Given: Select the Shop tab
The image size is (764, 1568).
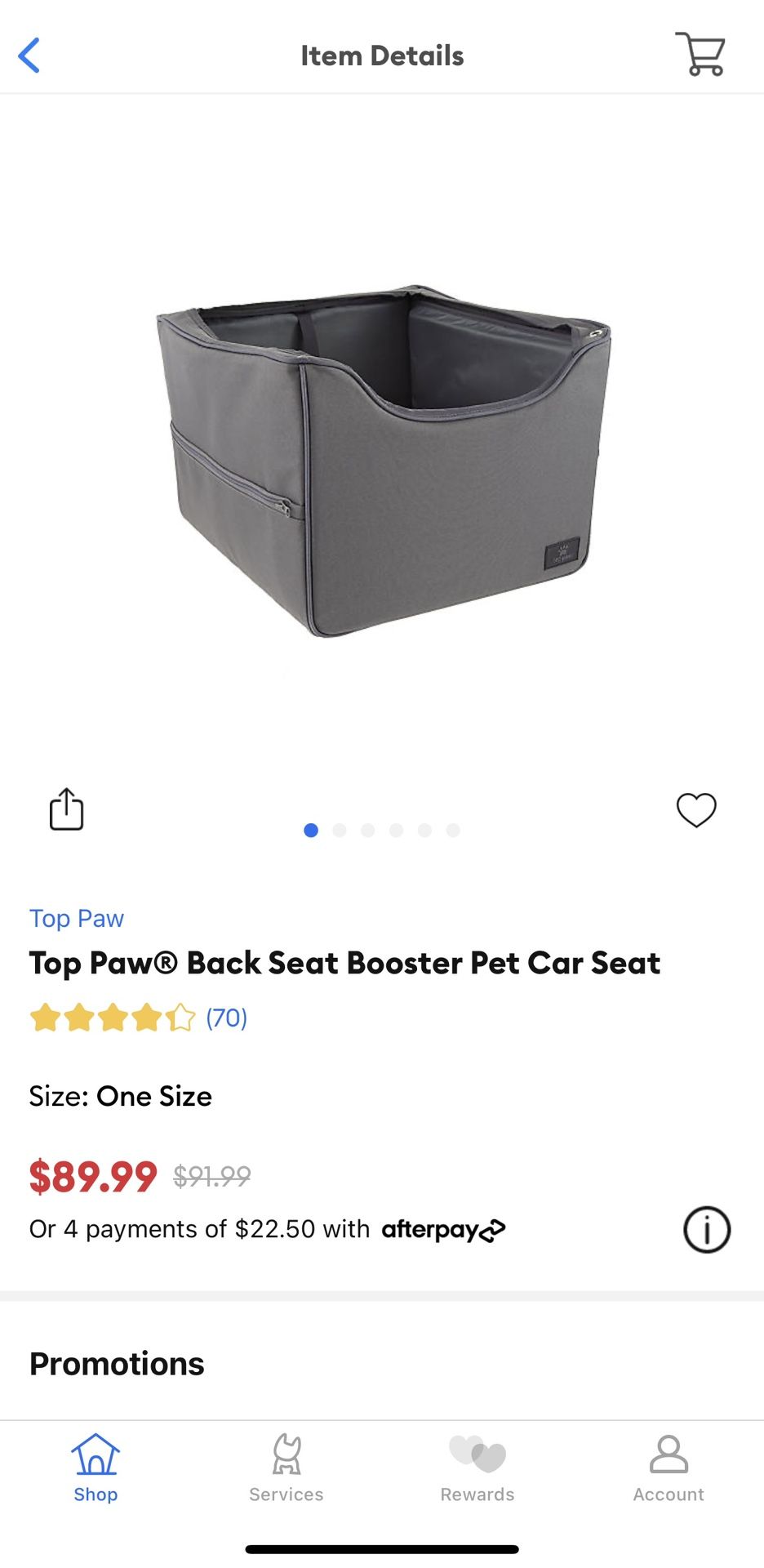Looking at the screenshot, I should coord(95,1468).
